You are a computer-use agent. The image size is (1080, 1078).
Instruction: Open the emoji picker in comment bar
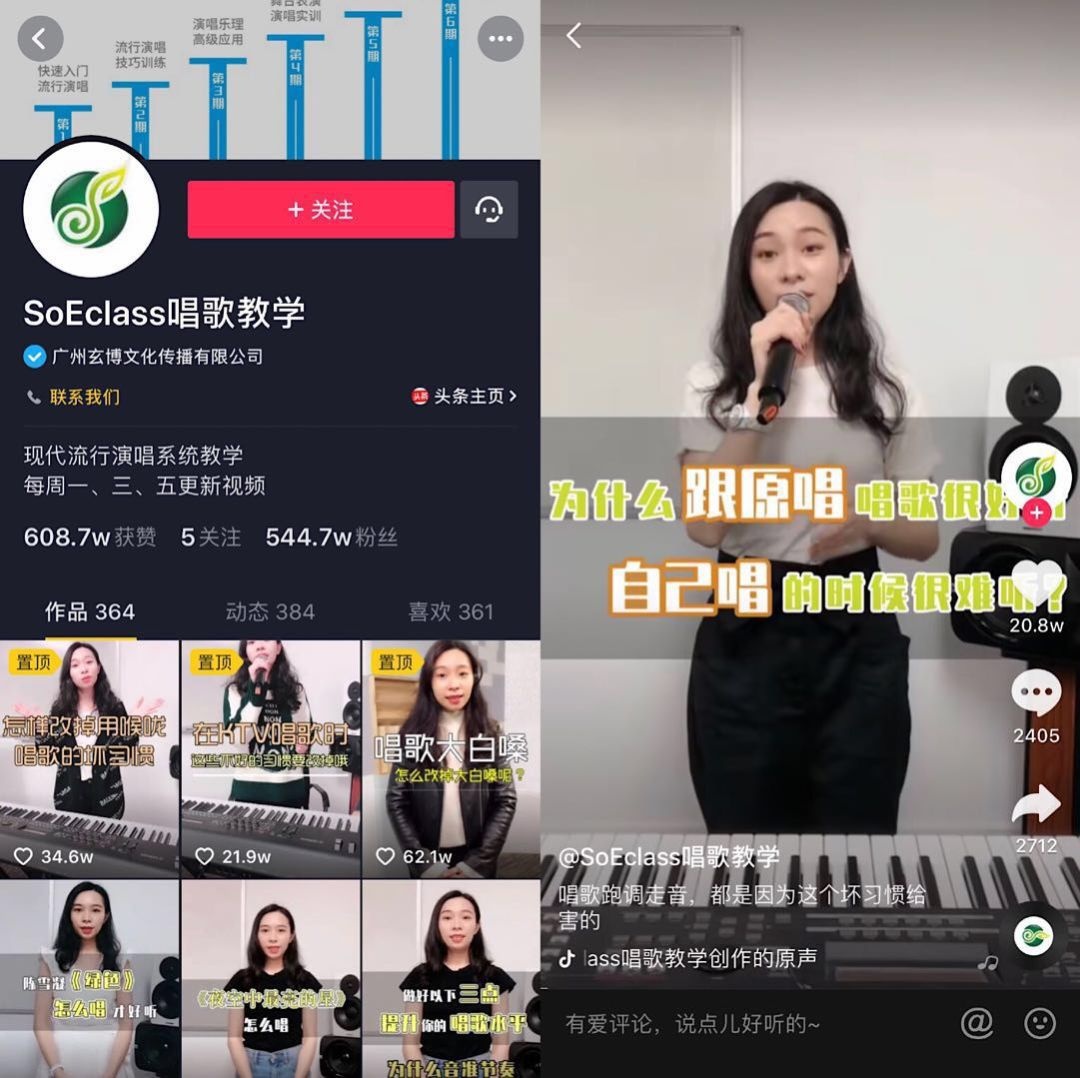(x=1040, y=1023)
